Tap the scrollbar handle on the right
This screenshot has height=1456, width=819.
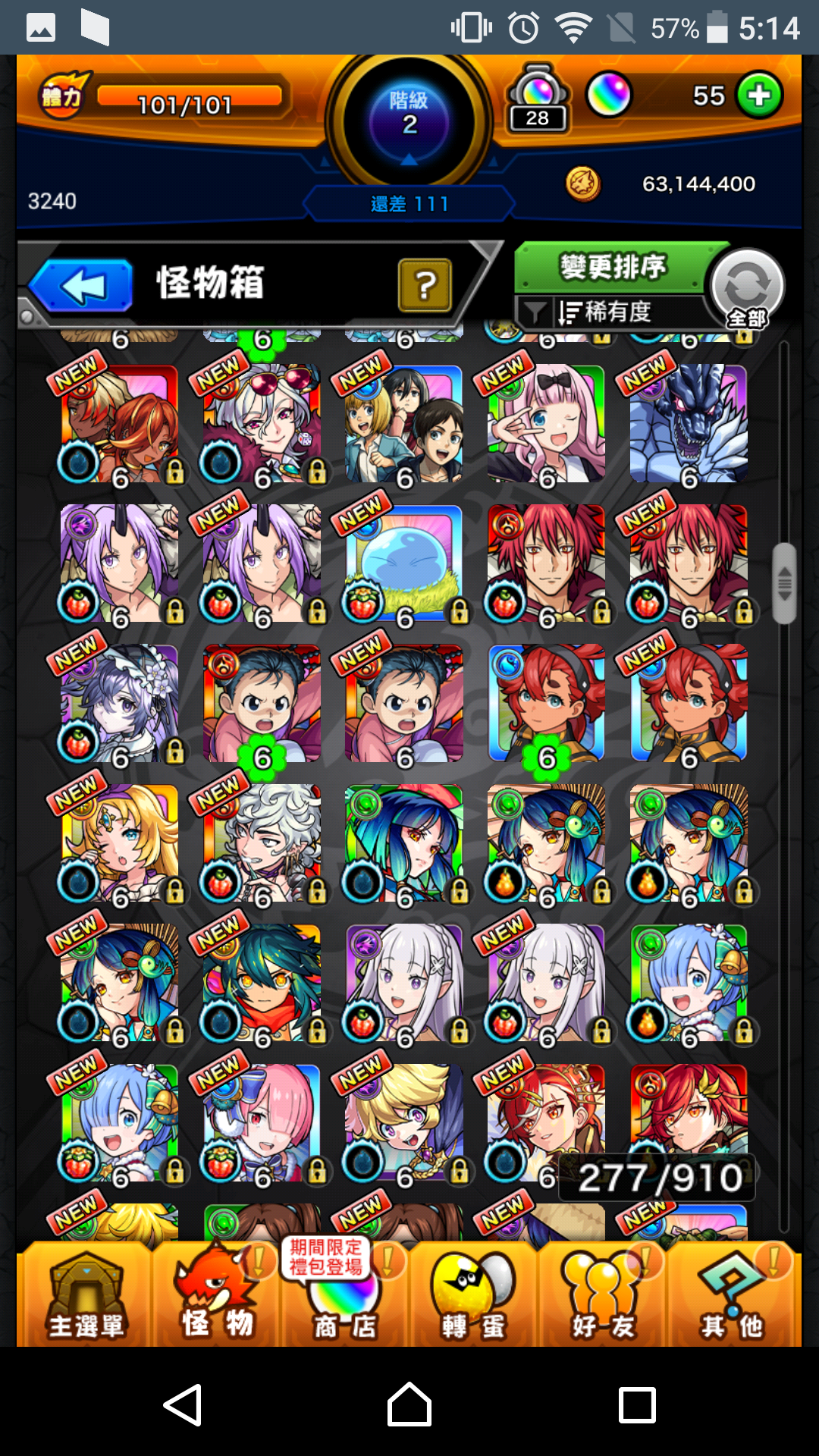click(x=784, y=583)
